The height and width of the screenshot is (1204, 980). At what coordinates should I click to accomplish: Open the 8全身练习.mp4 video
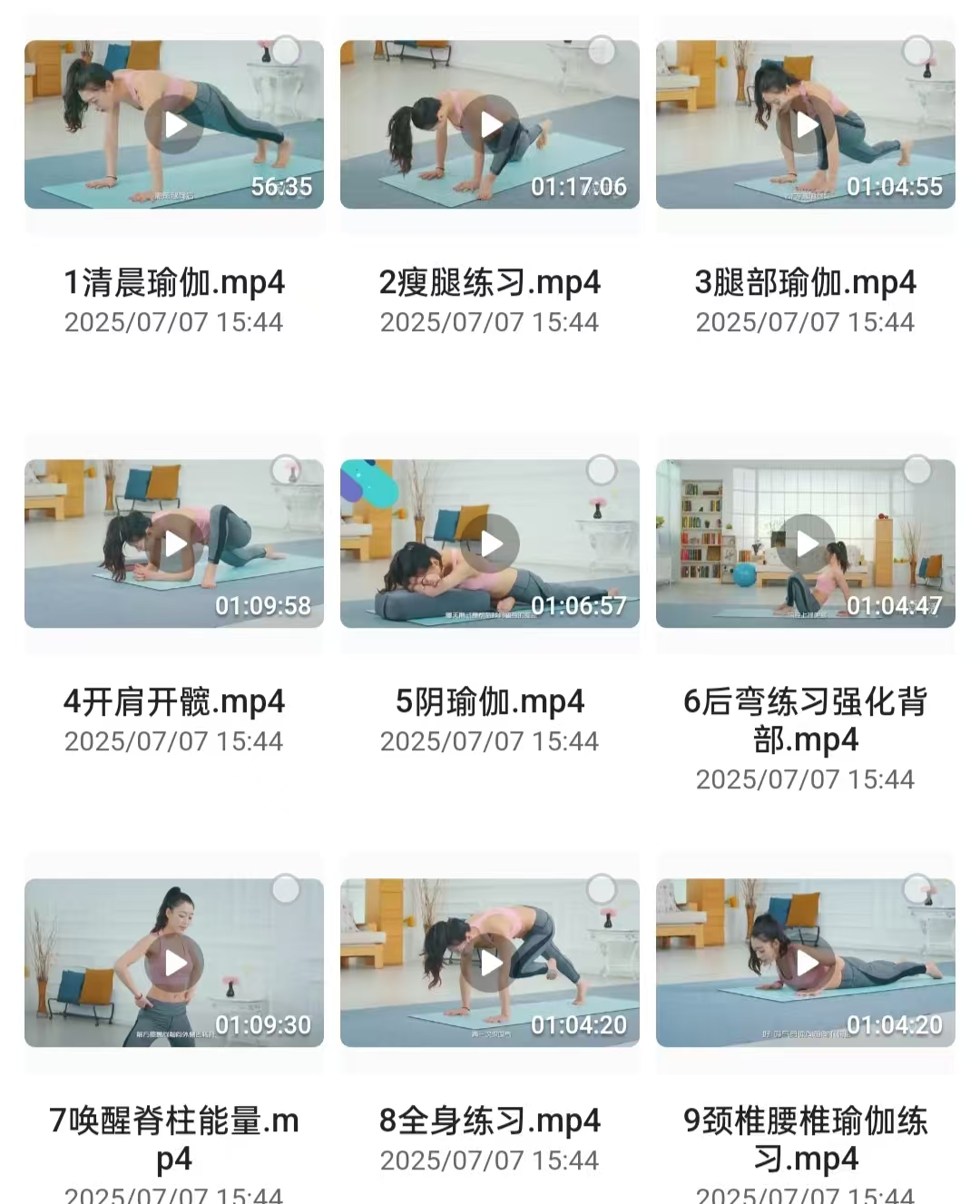490,964
